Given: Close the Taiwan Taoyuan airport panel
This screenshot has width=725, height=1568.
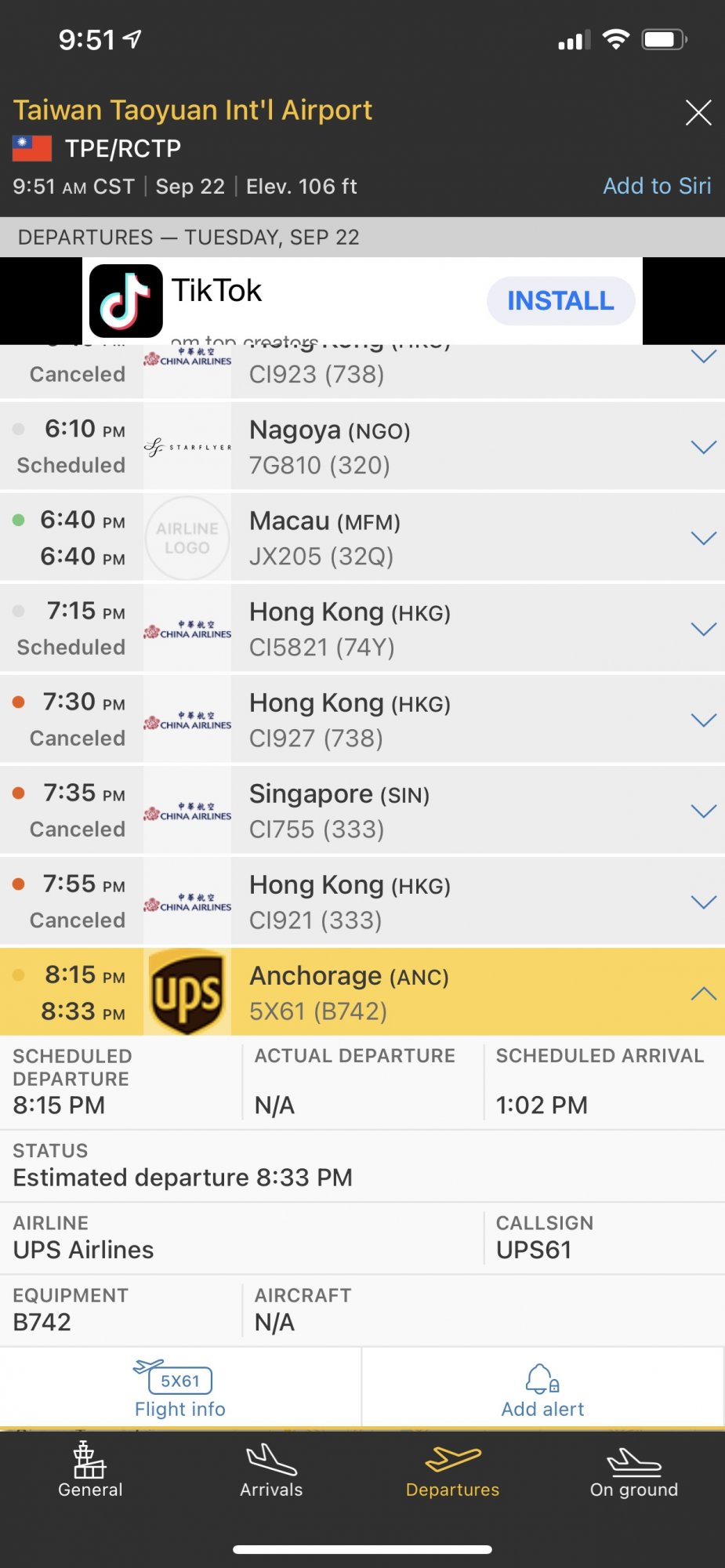Looking at the screenshot, I should [698, 113].
